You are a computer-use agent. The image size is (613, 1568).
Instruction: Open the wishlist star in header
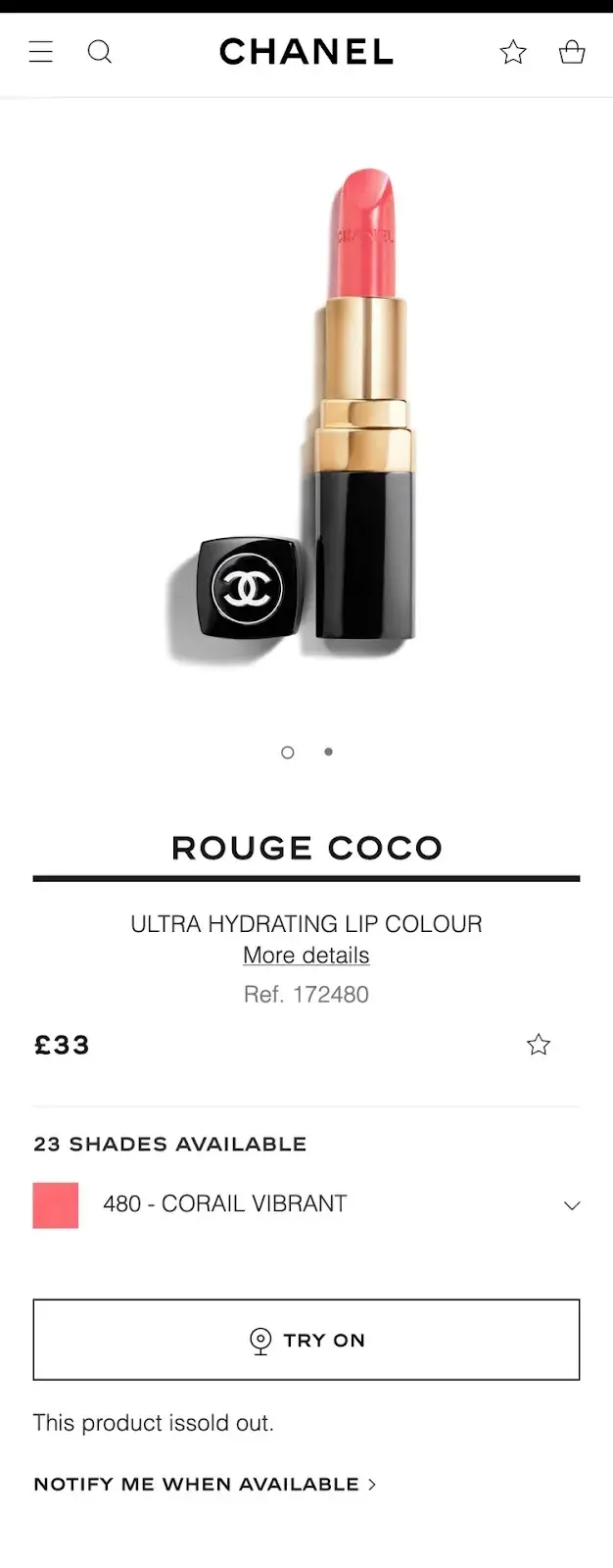point(513,52)
